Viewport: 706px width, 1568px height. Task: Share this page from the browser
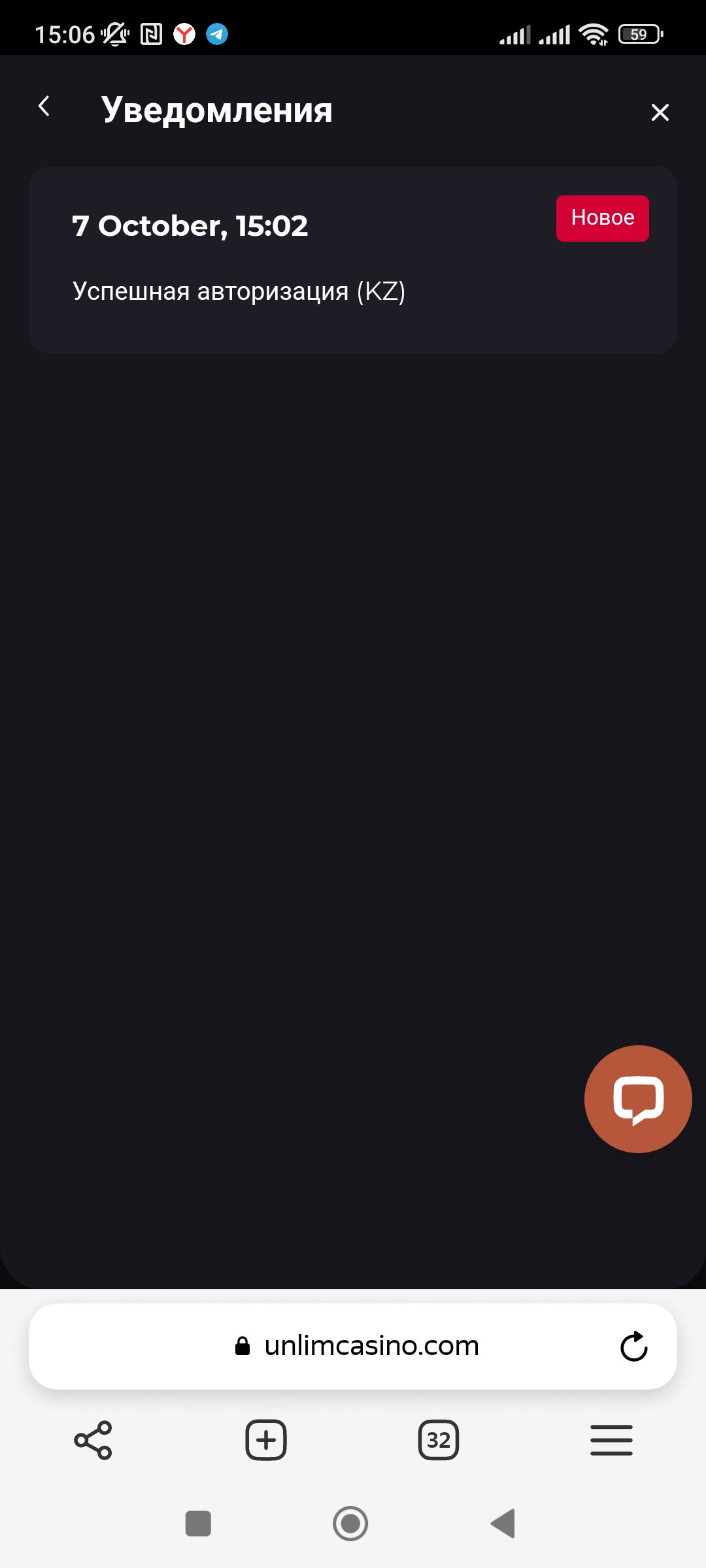click(93, 1440)
